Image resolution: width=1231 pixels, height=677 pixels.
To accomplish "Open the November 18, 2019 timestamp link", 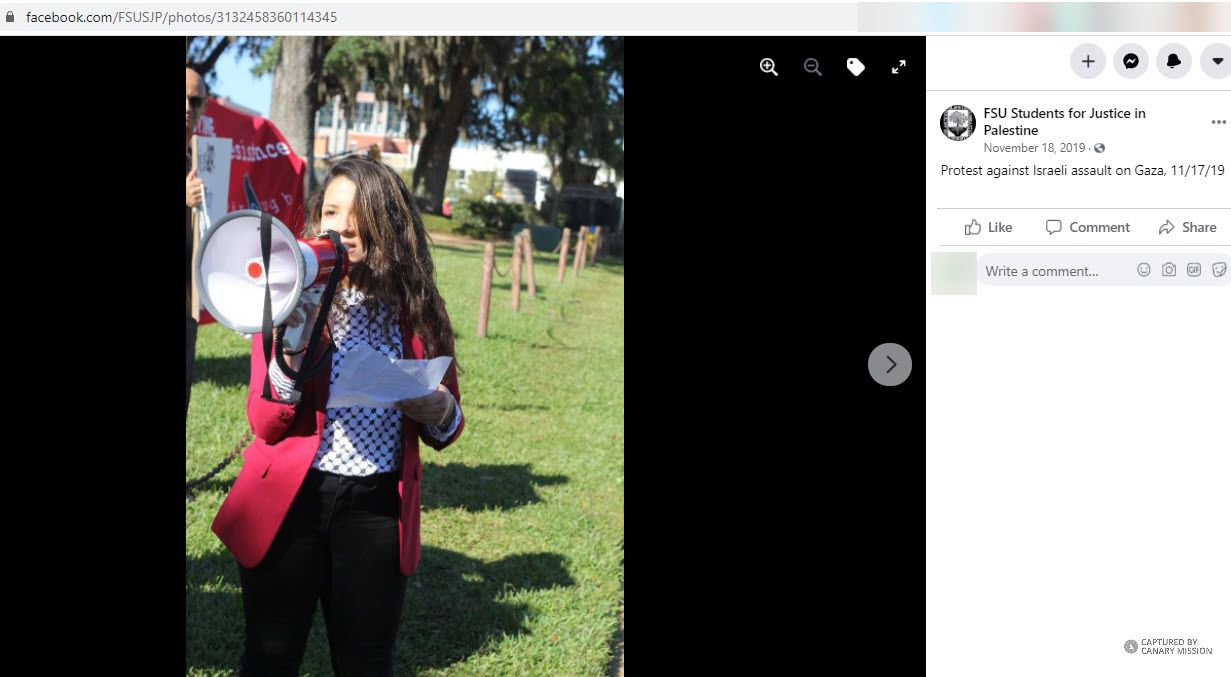I will (x=1033, y=148).
